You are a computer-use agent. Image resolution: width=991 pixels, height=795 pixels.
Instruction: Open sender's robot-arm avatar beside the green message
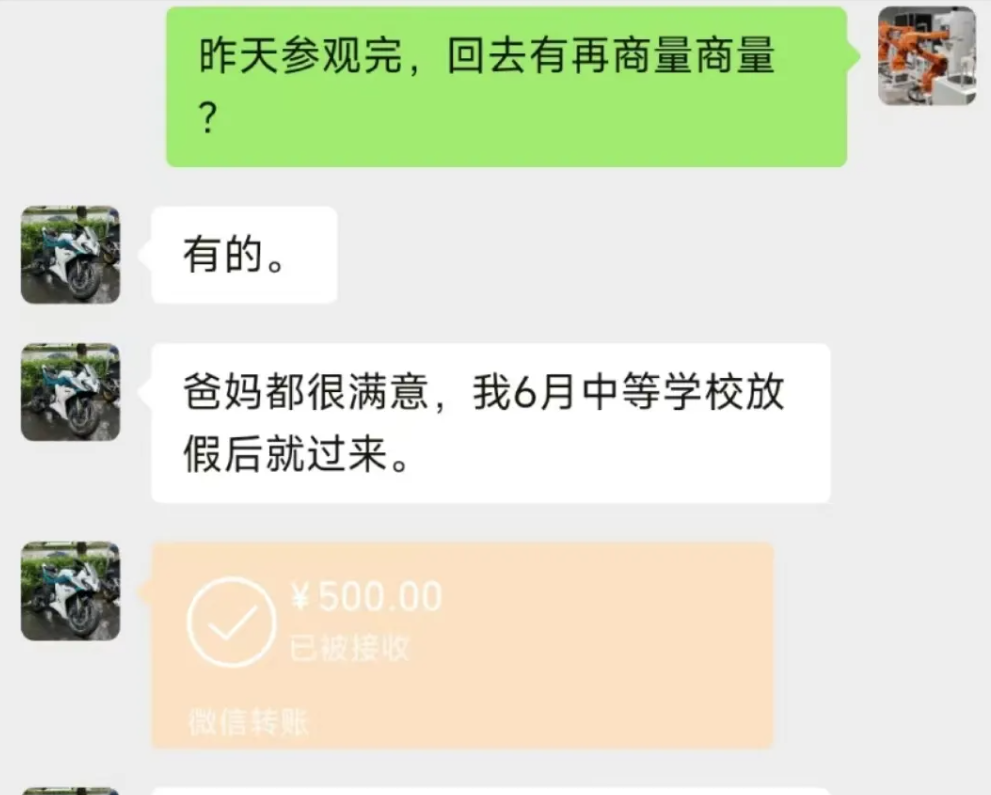(x=926, y=56)
